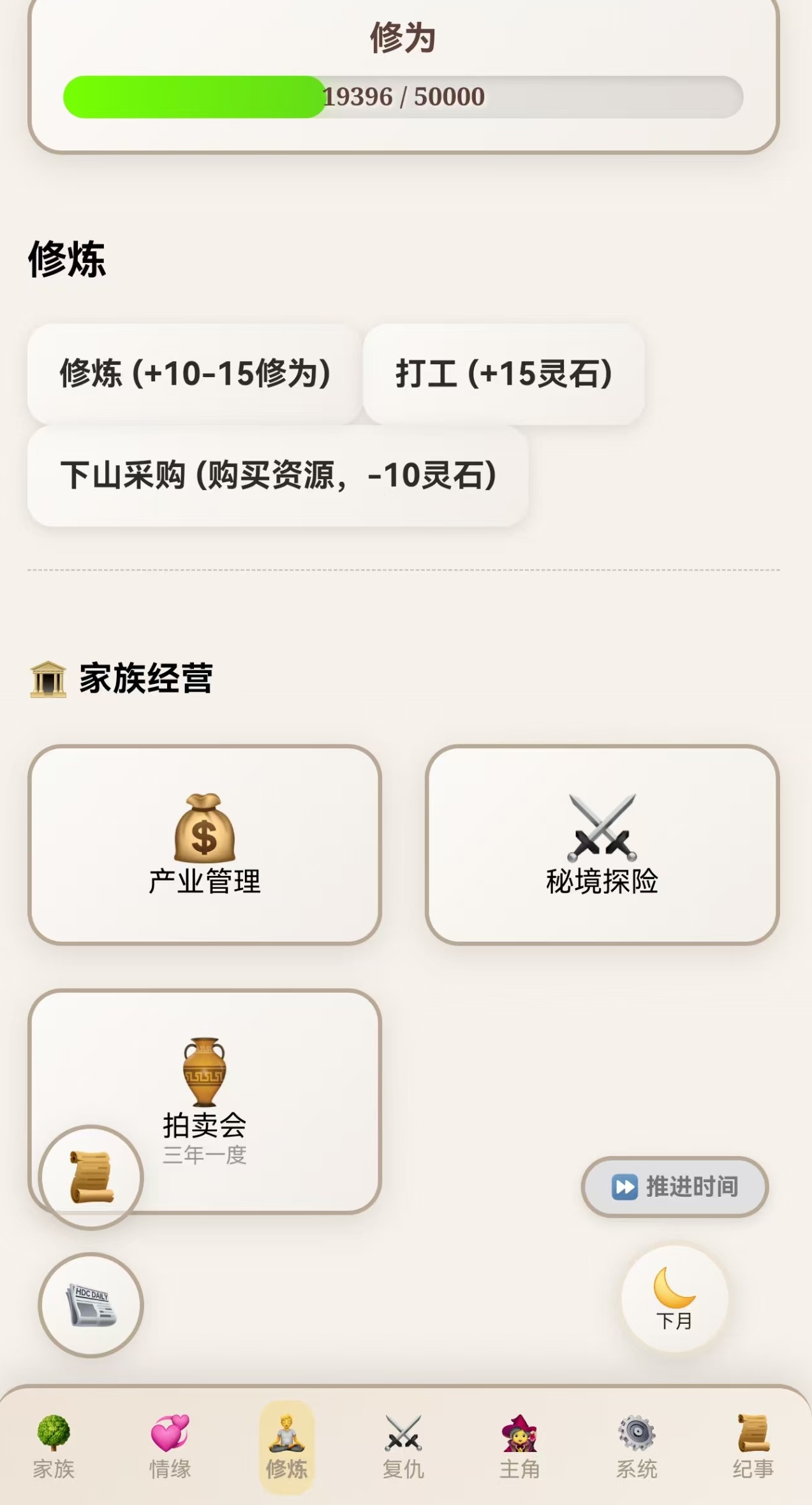
Task: Tap the floating scroll icon
Action: [x=91, y=1177]
